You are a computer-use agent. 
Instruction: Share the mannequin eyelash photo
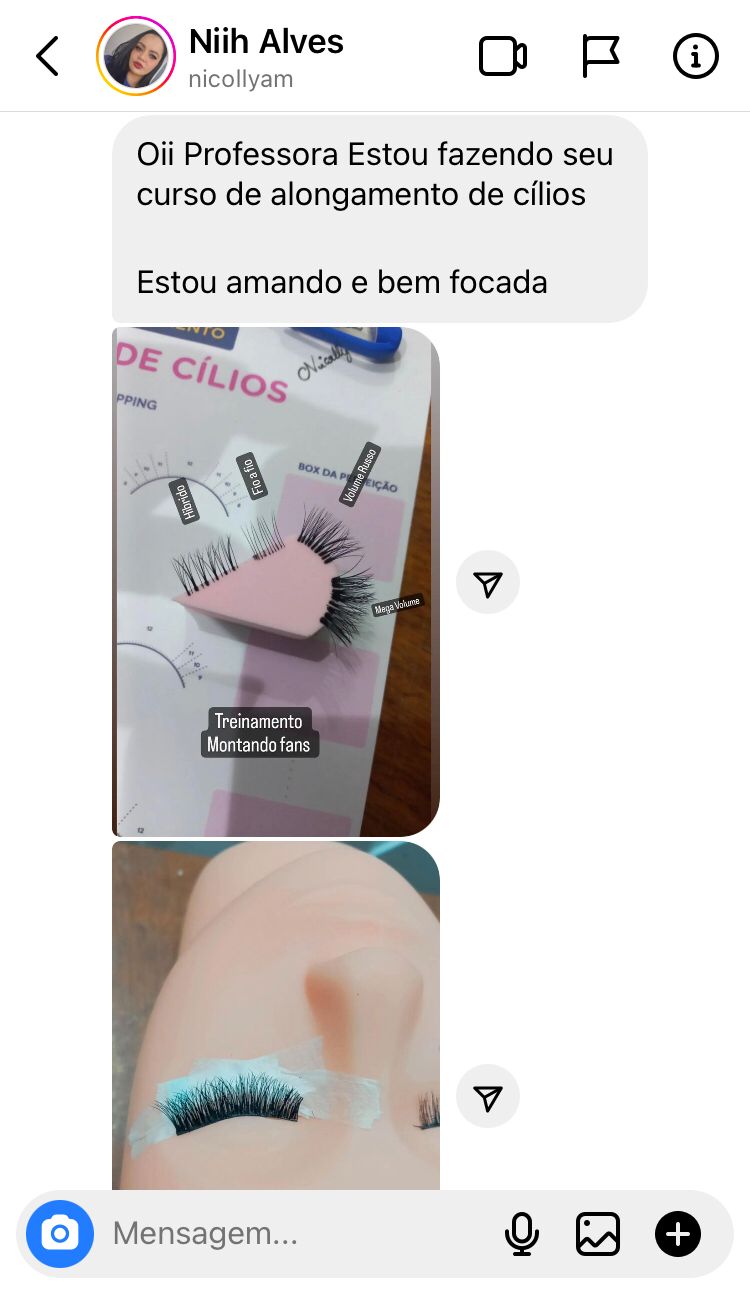pyautogui.click(x=487, y=1099)
